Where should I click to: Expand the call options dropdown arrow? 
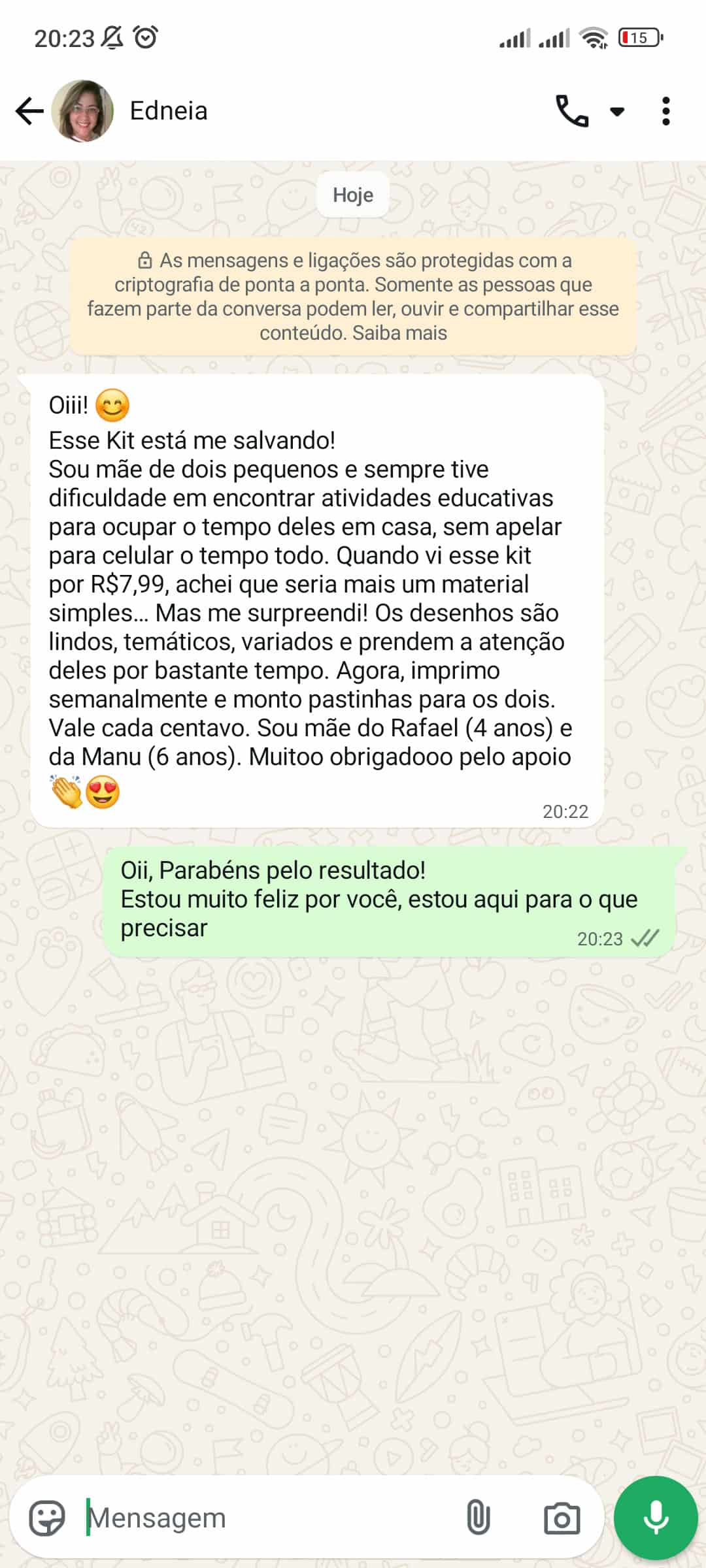(617, 112)
